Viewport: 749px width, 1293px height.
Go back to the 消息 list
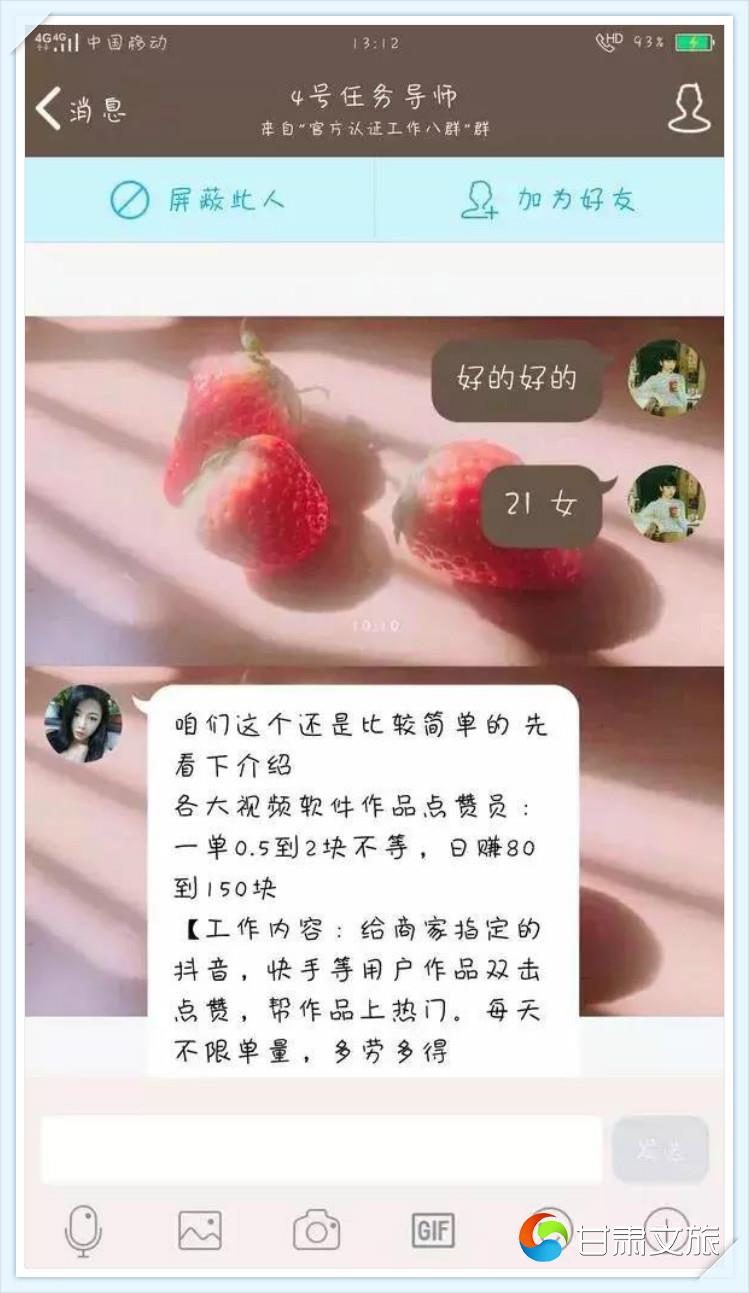click(80, 108)
